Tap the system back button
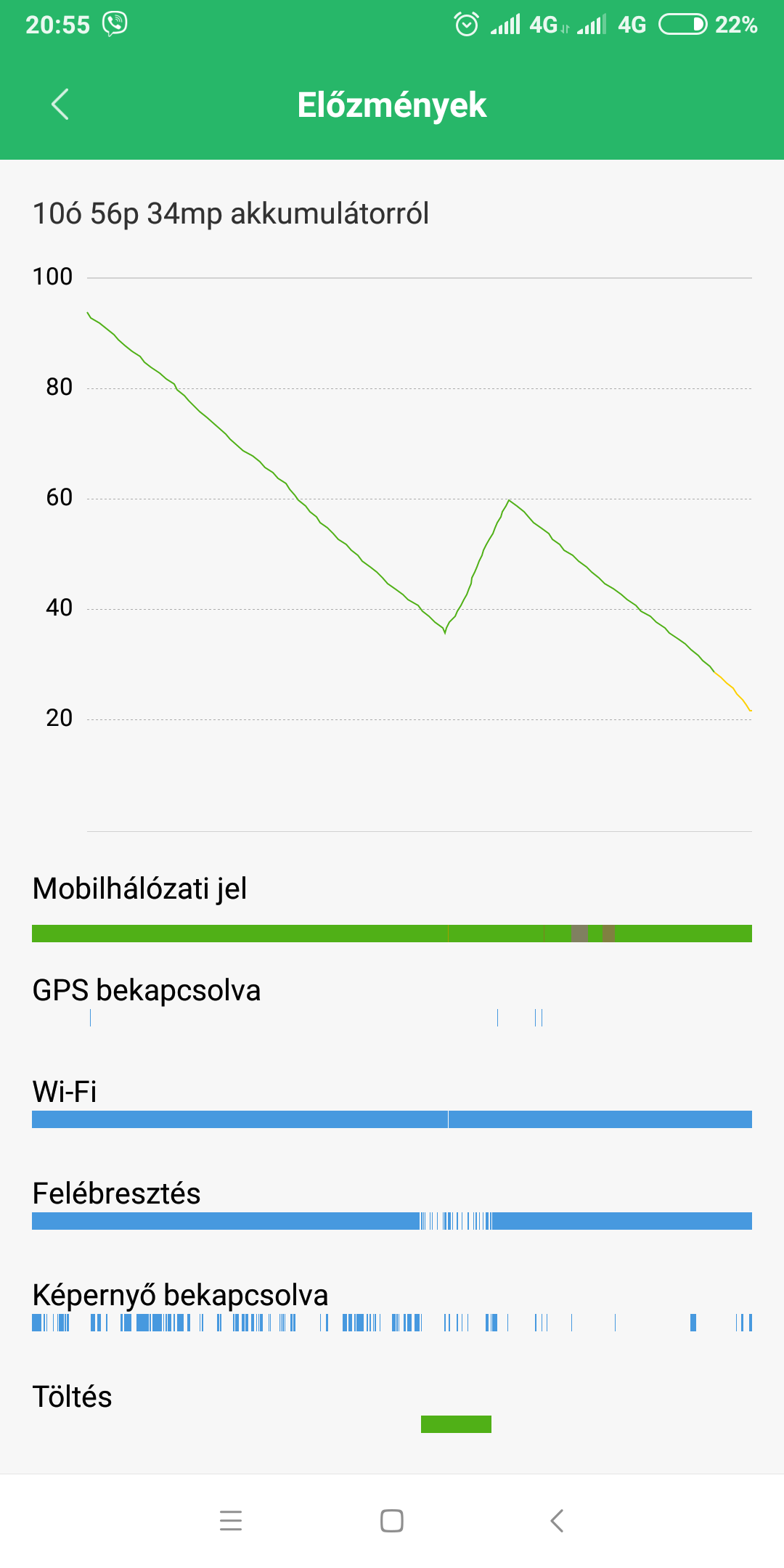Screen dimensions: 784x1568 coord(557,1520)
